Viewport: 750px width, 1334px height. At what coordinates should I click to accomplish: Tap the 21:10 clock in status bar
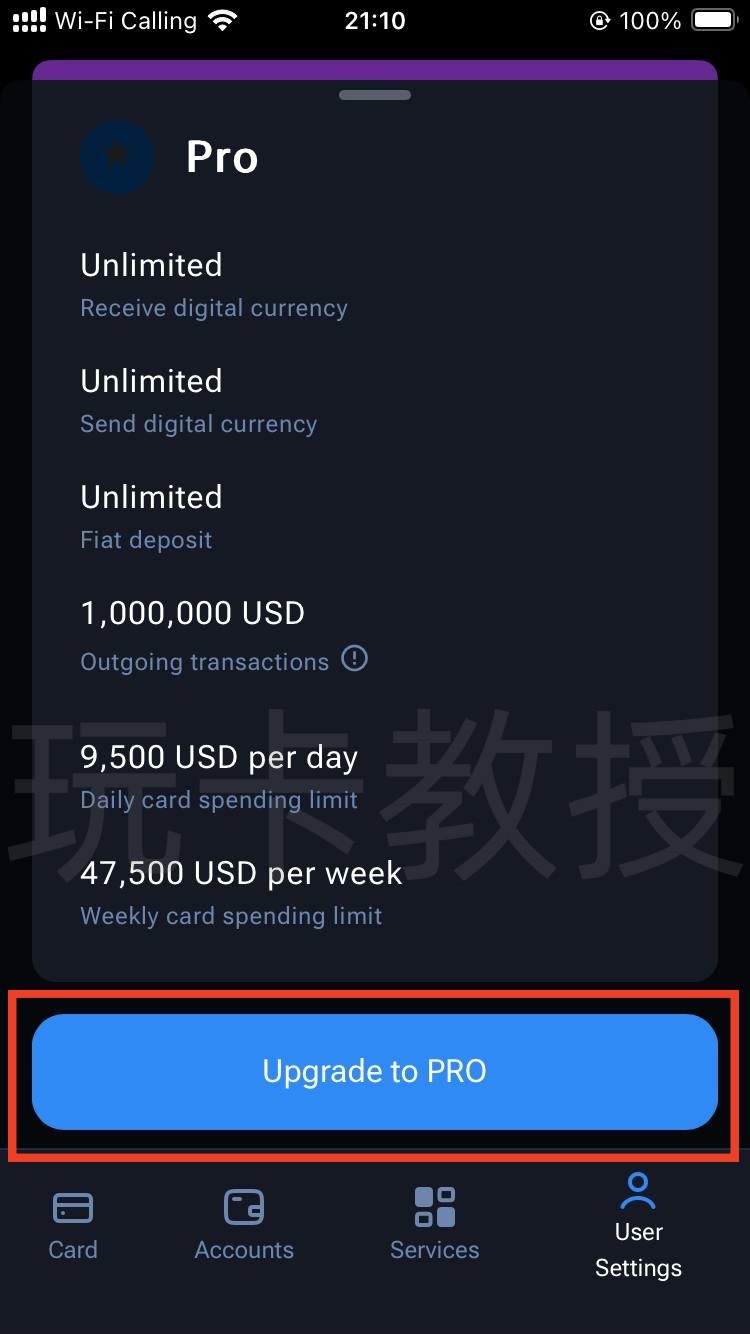(x=375, y=19)
